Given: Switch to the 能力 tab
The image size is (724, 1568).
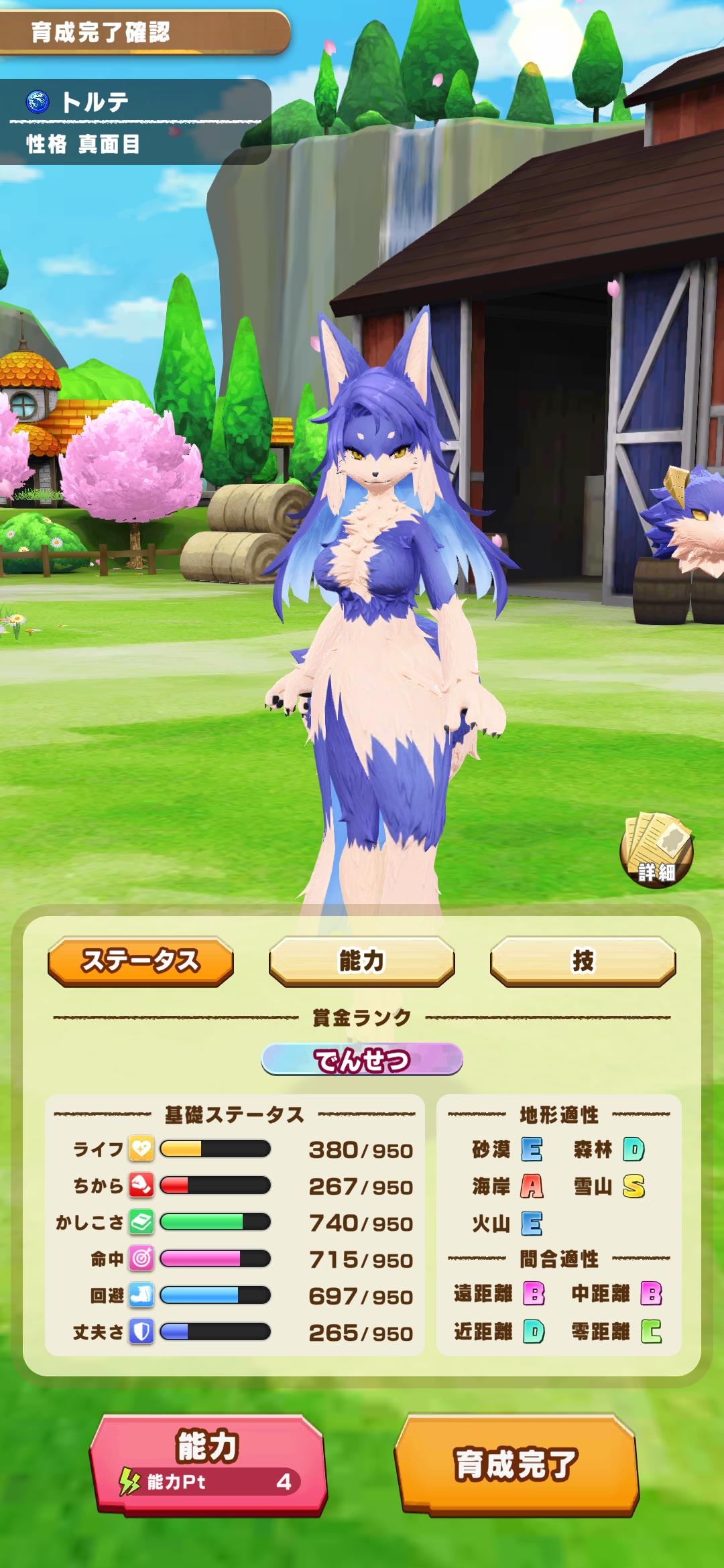Looking at the screenshot, I should click(362, 961).
